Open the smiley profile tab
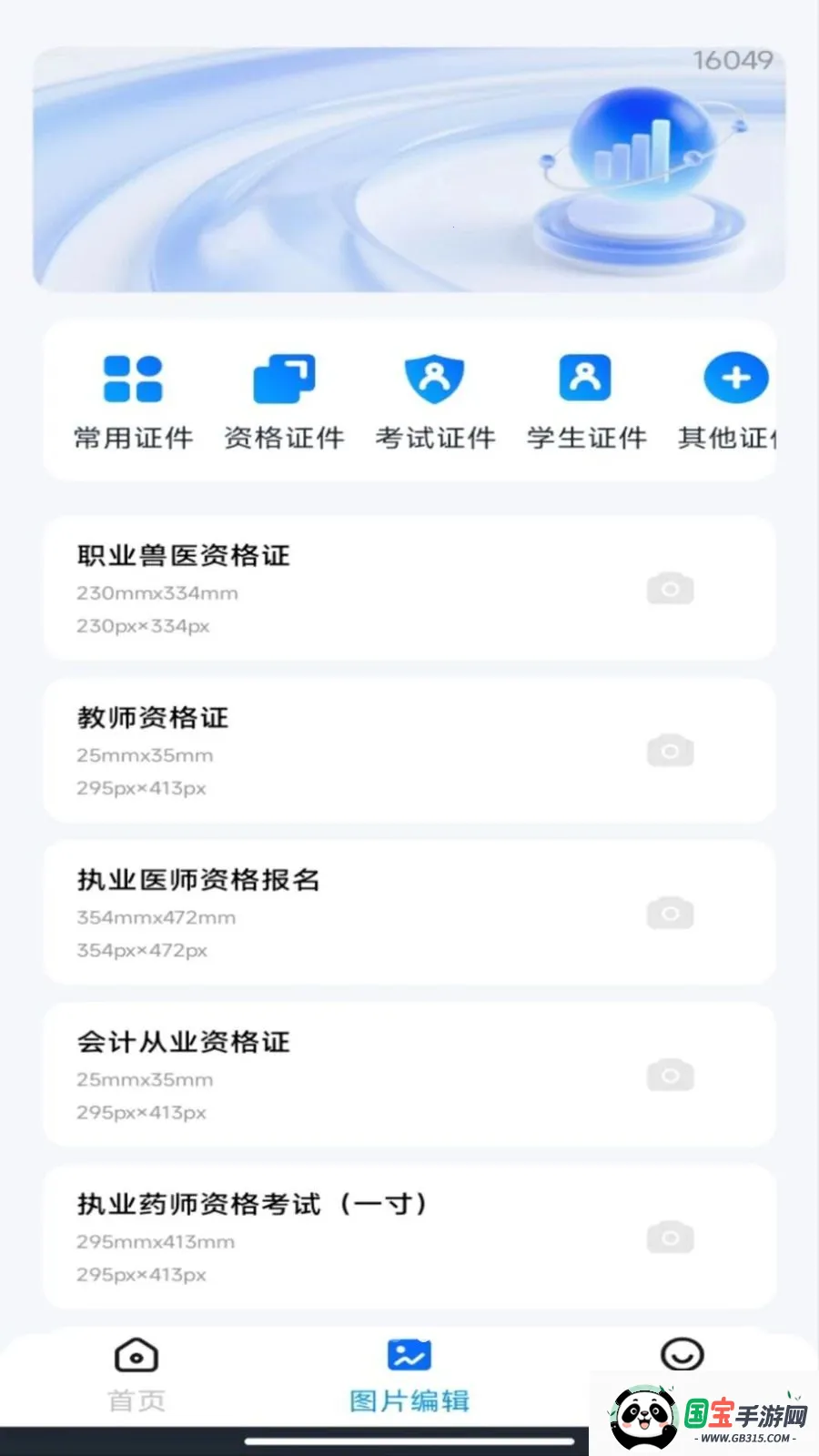This screenshot has height=1456, width=819. (x=684, y=1356)
